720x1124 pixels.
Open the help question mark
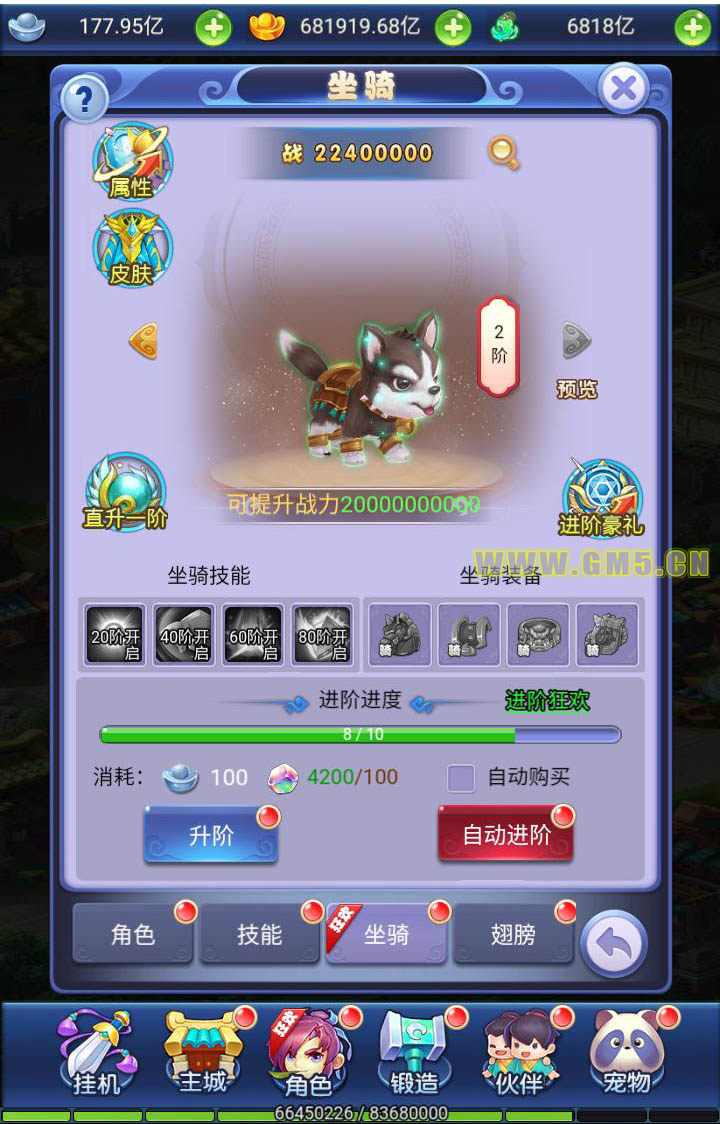[x=85, y=99]
